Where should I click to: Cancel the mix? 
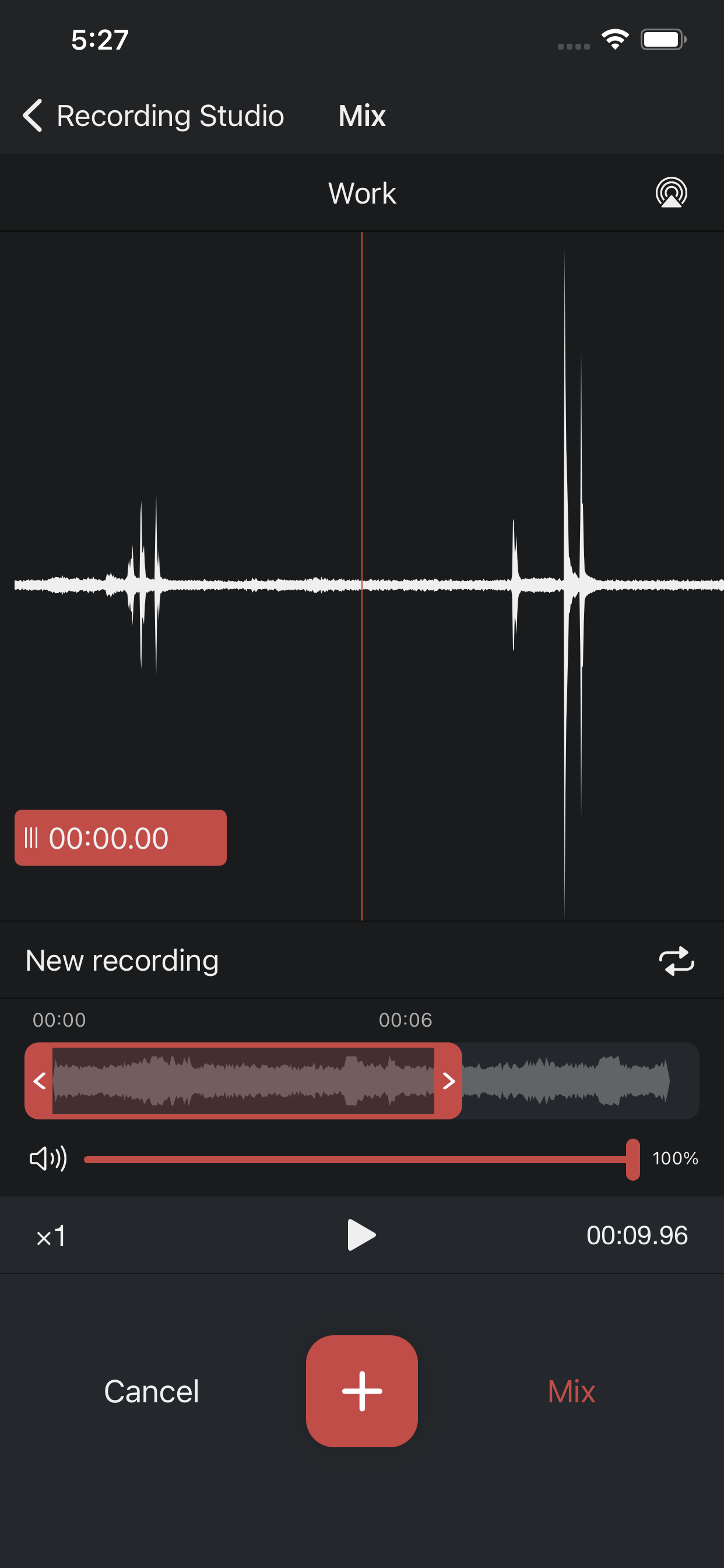tap(152, 1391)
